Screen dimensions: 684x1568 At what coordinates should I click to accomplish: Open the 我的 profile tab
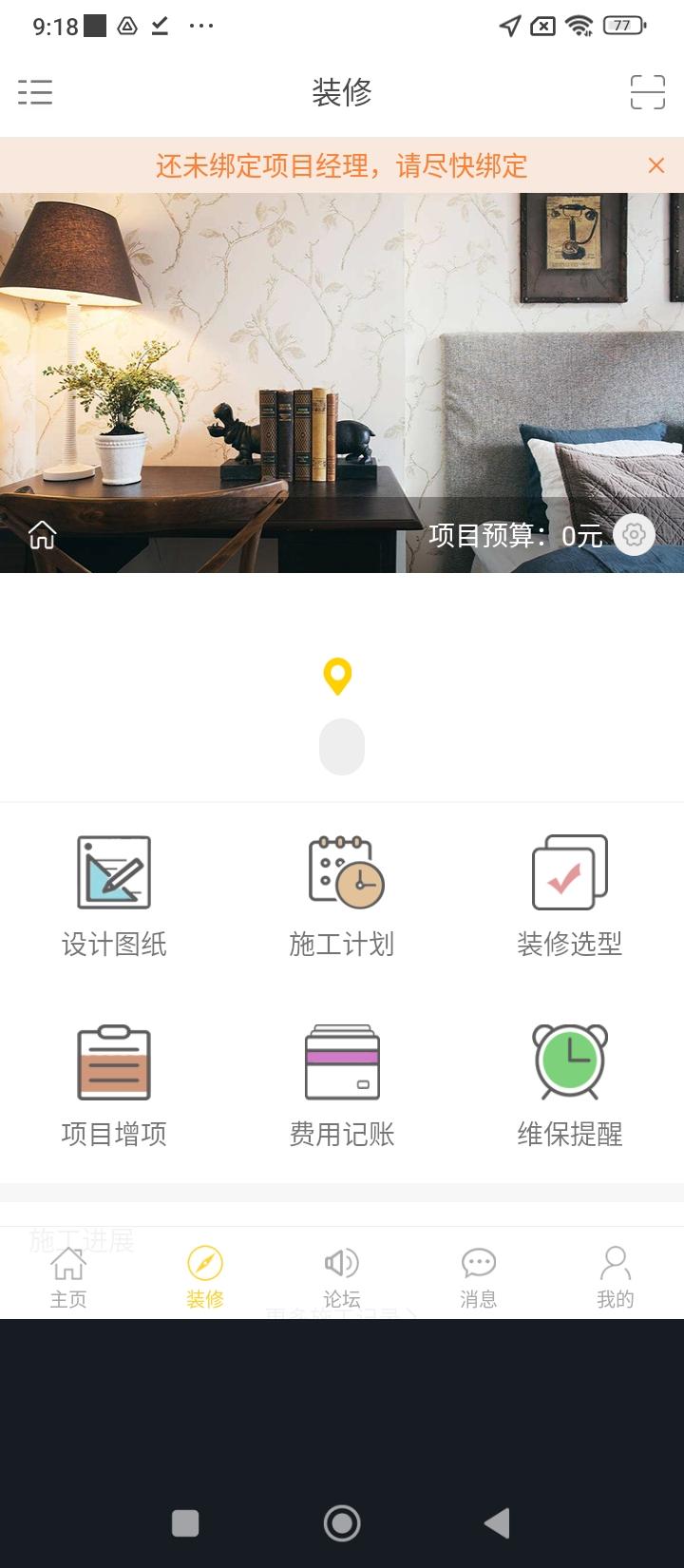[x=615, y=1273]
